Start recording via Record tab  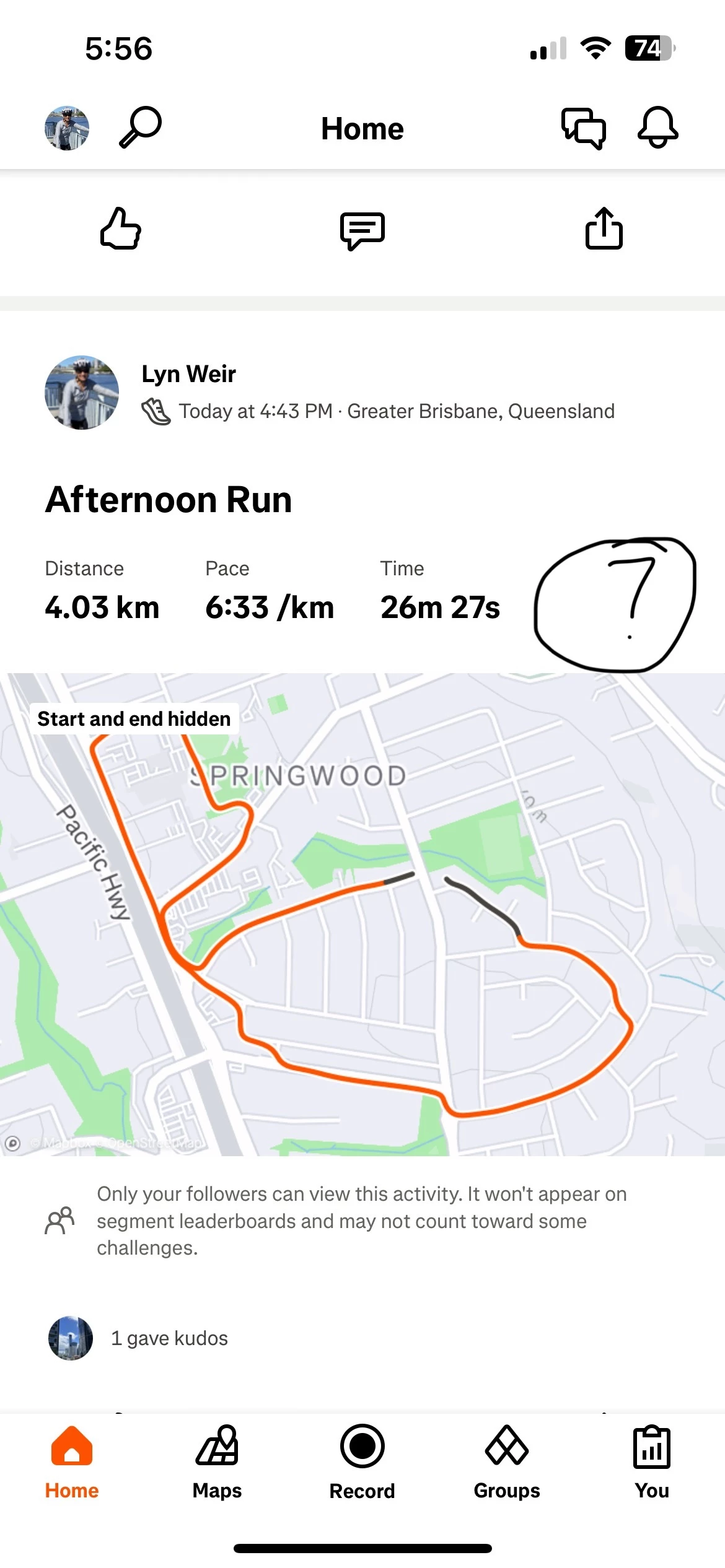362,1463
